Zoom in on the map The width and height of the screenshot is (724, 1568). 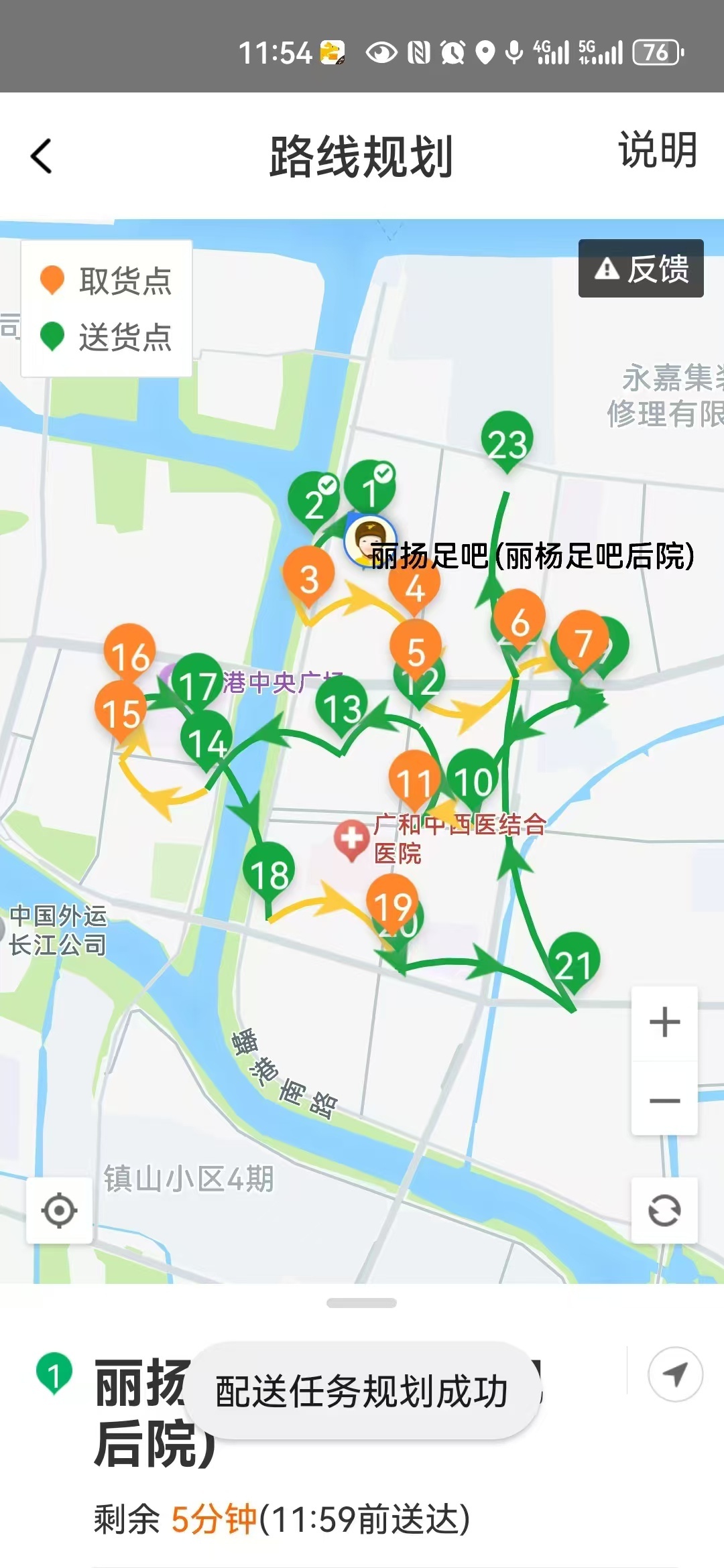[x=664, y=1023]
